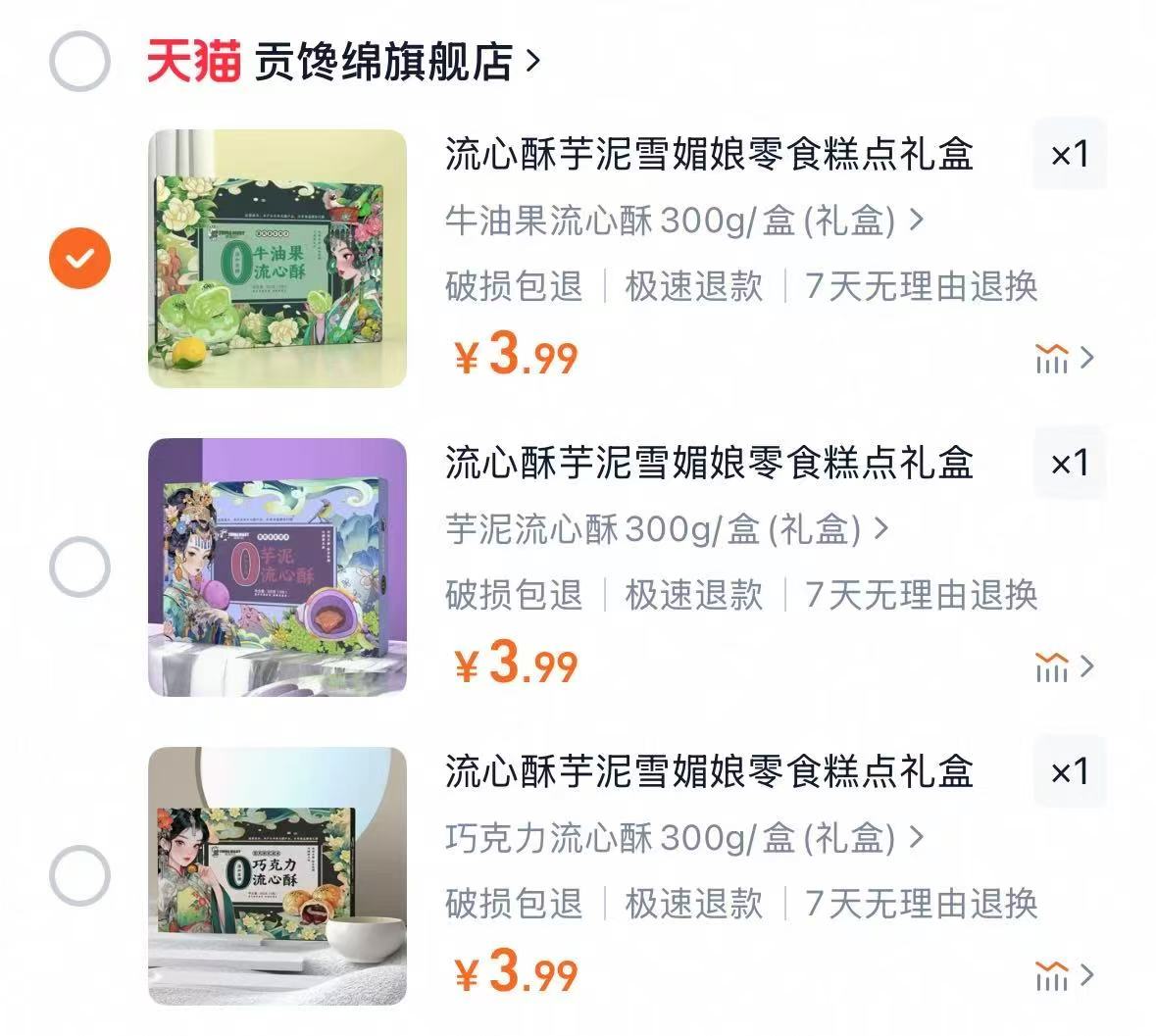This screenshot has height=1036, width=1156.
Task: Change the 牛油果流心酥 300g variant option
Action: [x=683, y=221]
